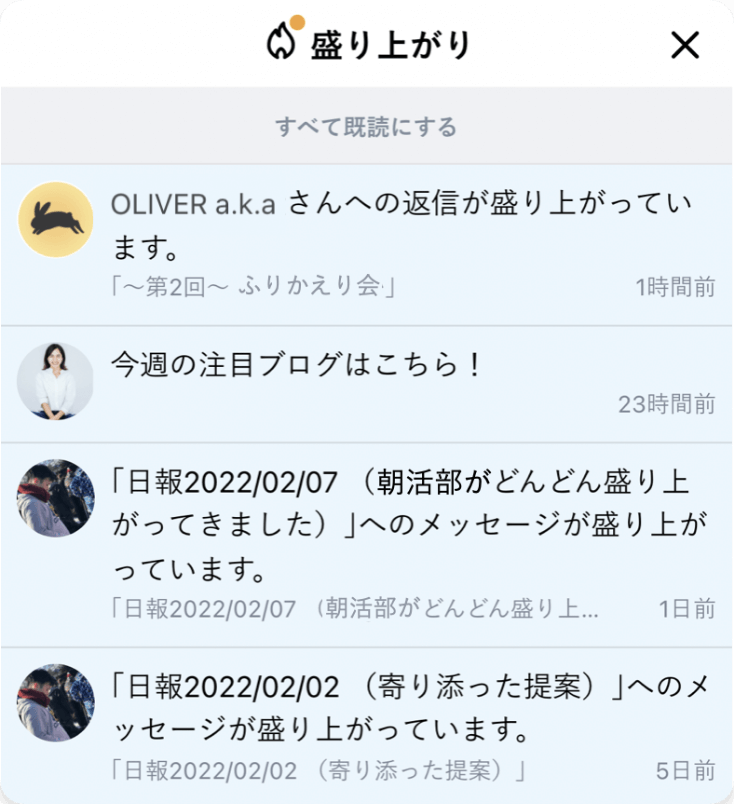Screen dimensions: 734x804
Task: Click the orange unread badge on the flame icon
Action: click(296, 20)
